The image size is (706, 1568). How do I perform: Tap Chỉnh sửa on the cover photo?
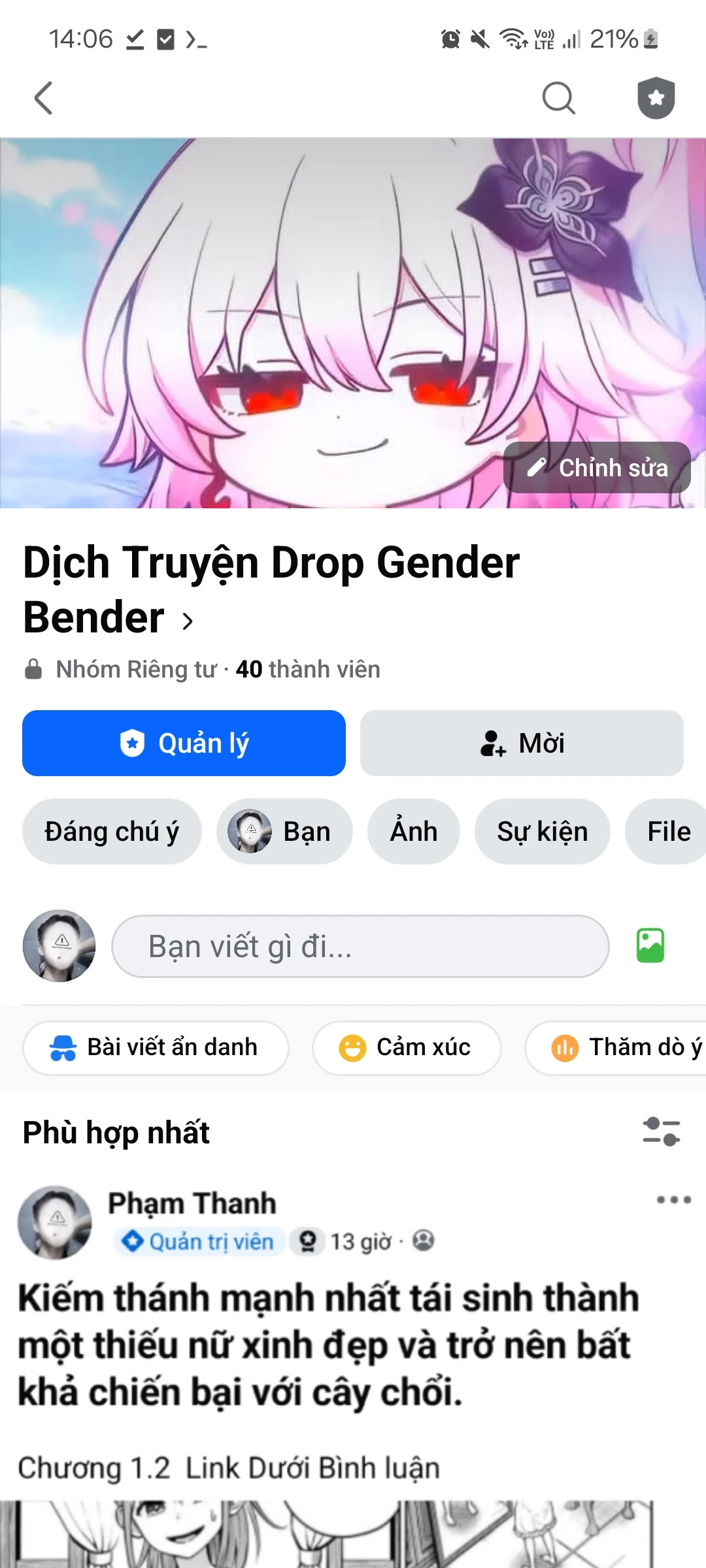(597, 468)
